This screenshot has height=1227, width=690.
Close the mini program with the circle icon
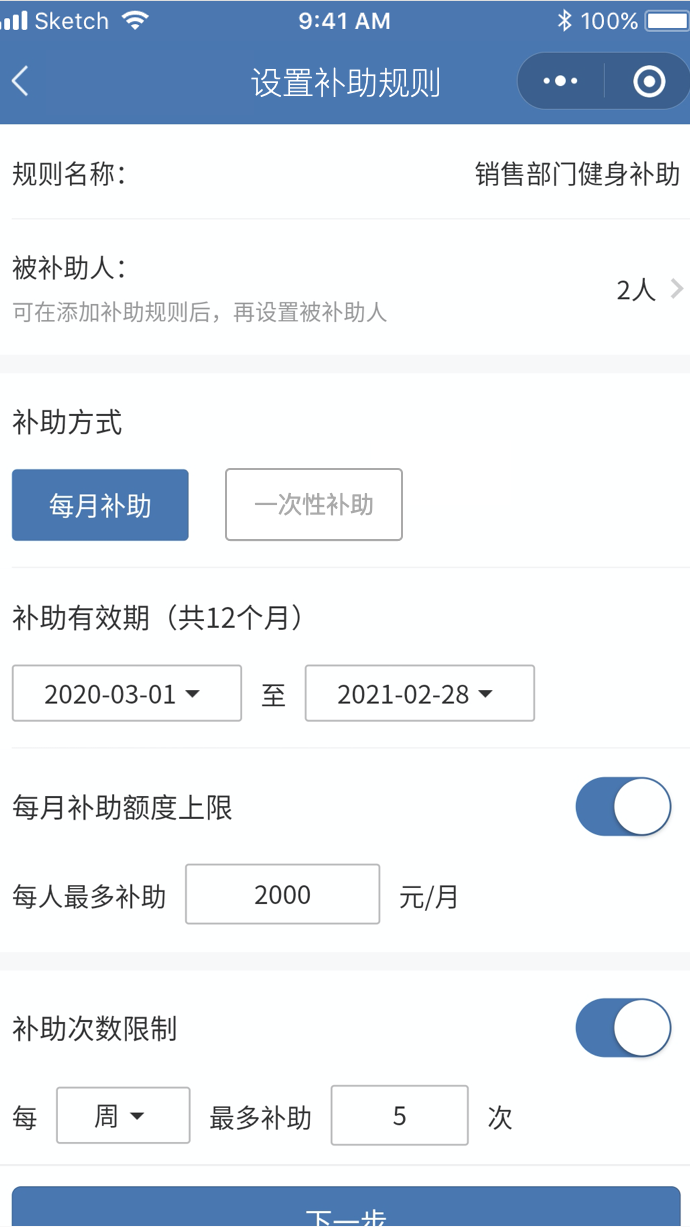648,81
